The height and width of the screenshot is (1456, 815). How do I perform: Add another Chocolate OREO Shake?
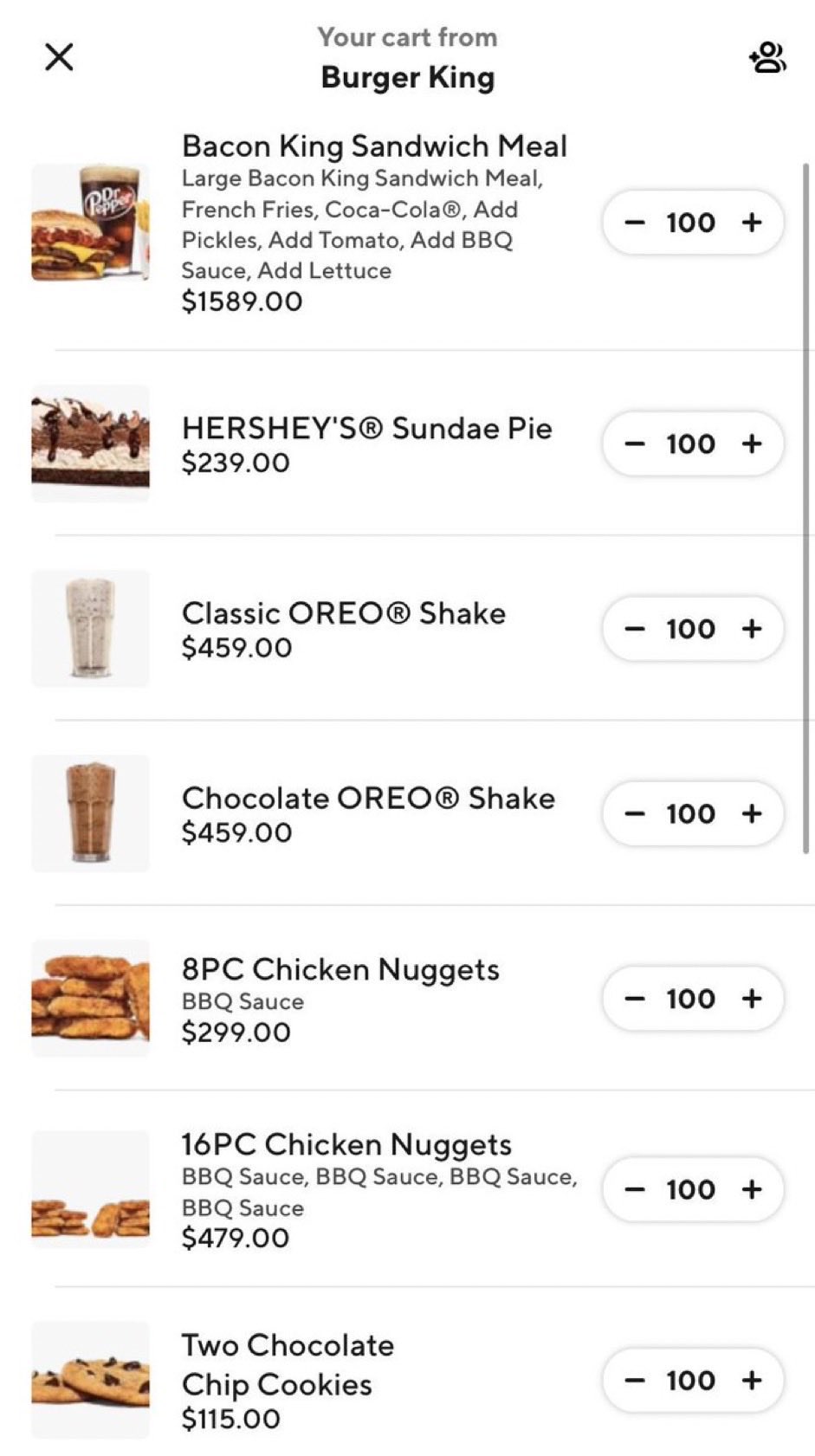click(752, 813)
